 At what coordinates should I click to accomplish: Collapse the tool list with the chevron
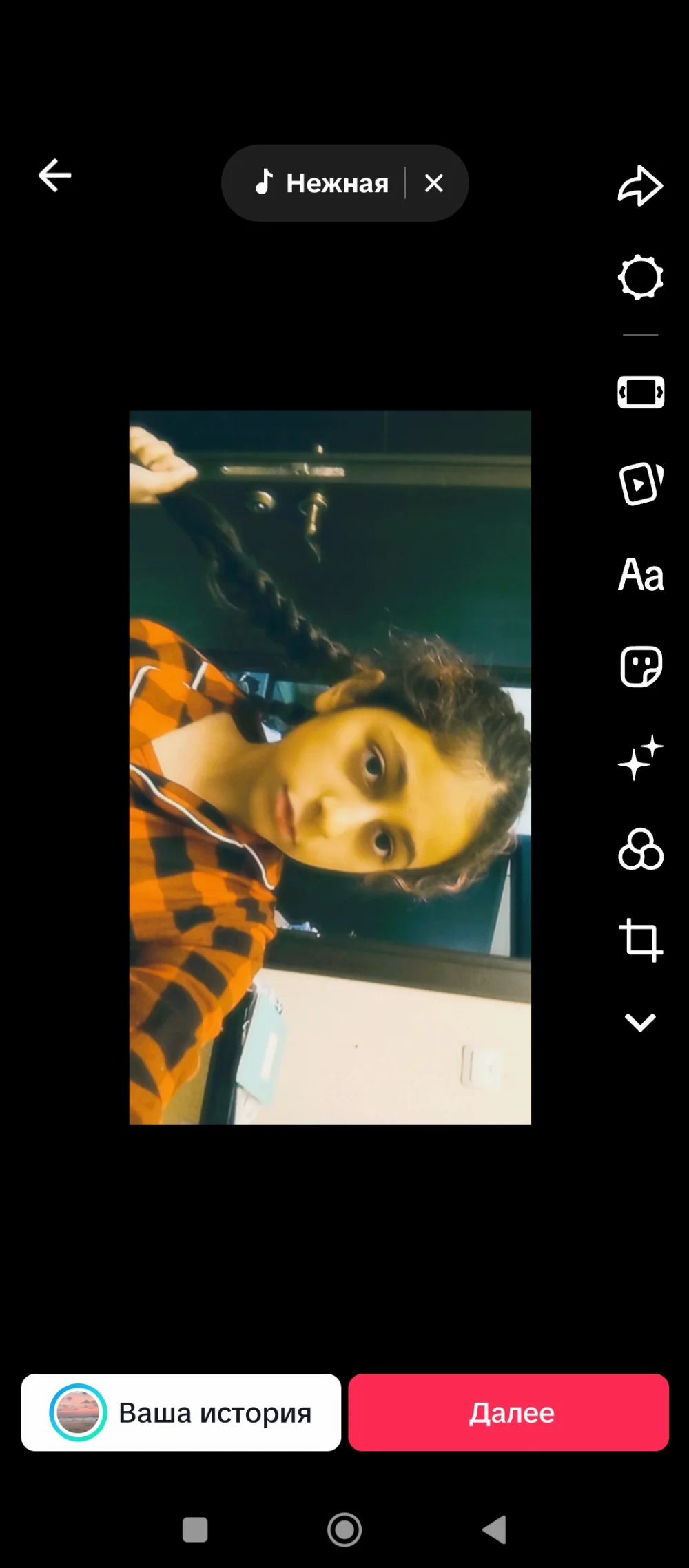click(x=640, y=1023)
